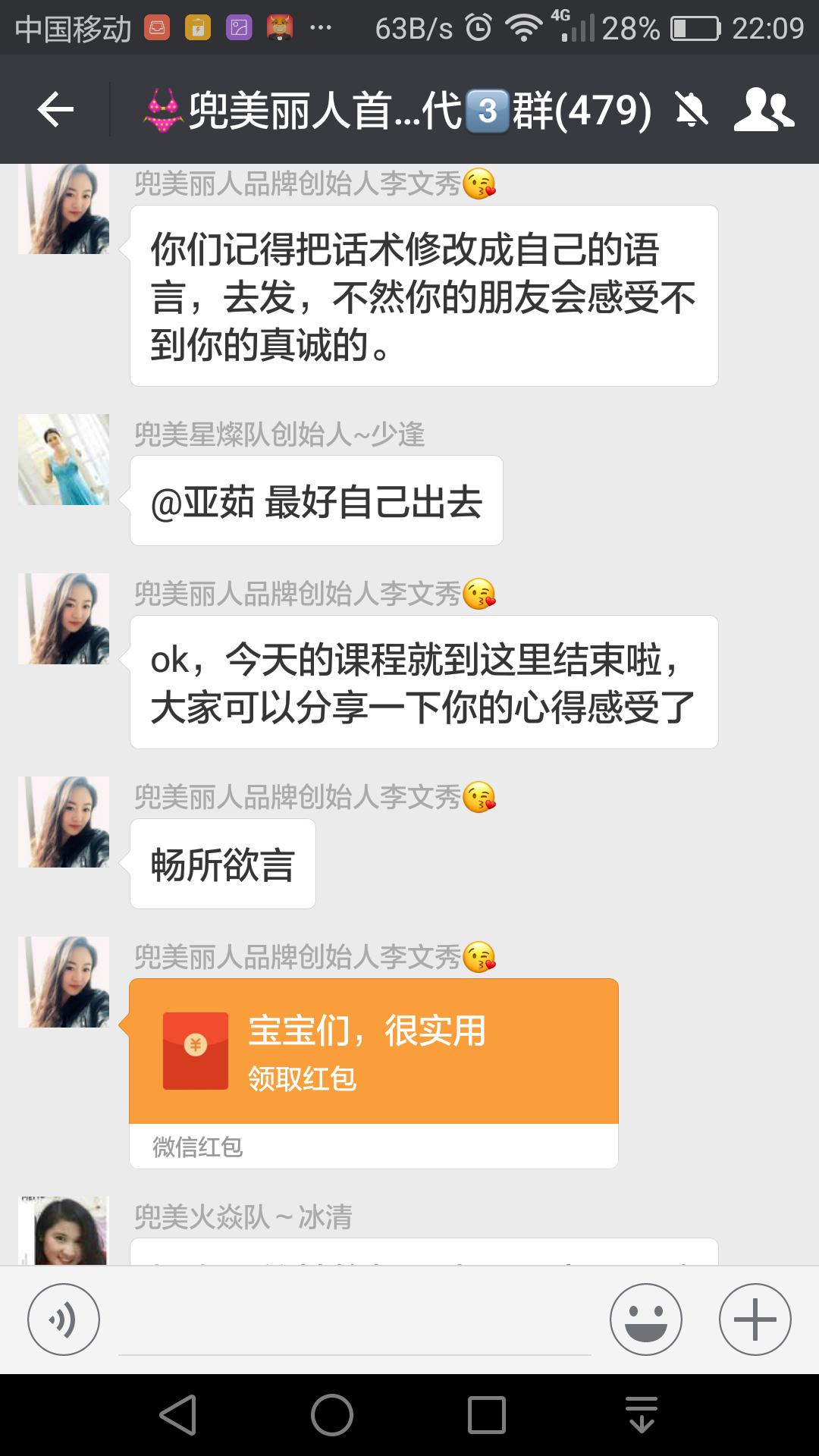Open 冰清's profile avatar

point(64,1230)
